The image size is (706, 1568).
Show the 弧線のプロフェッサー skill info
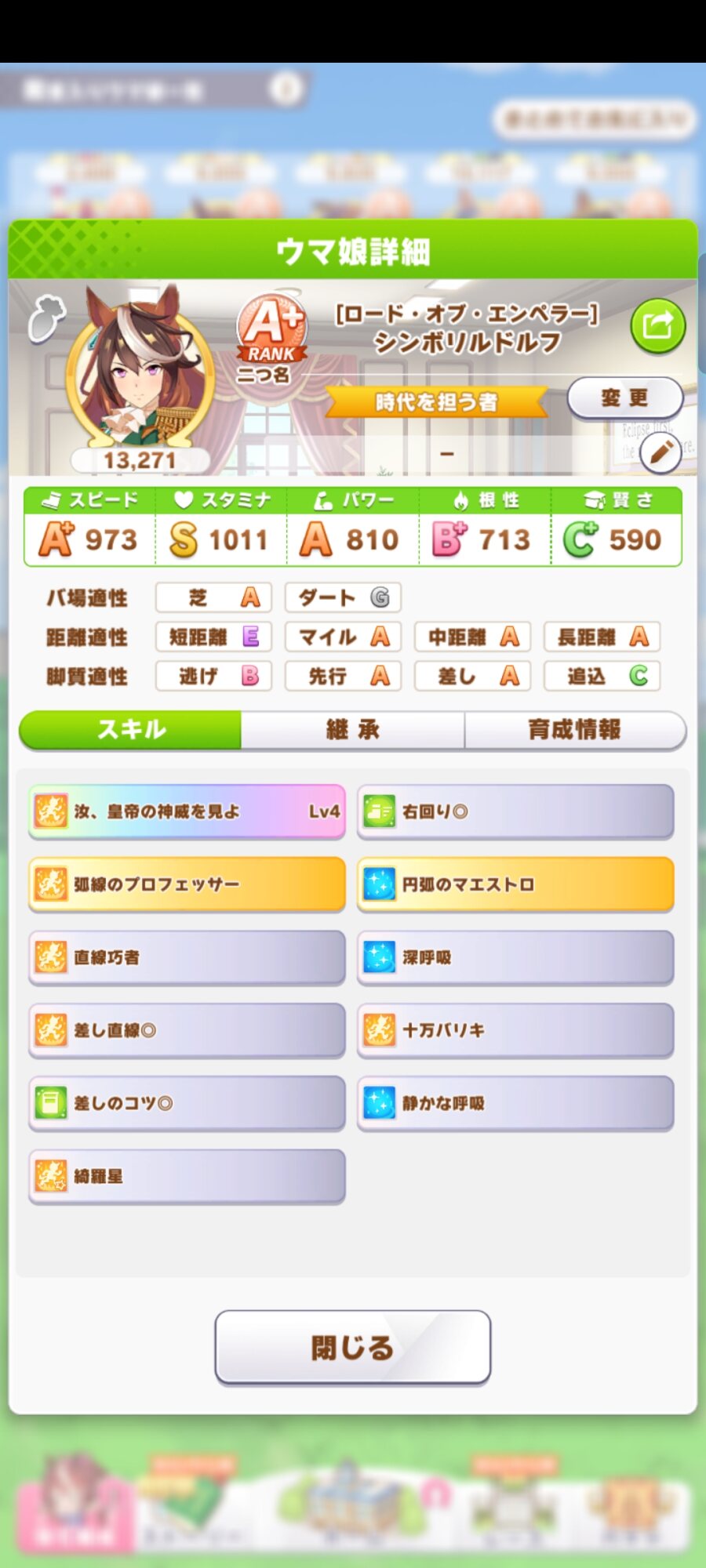187,884
